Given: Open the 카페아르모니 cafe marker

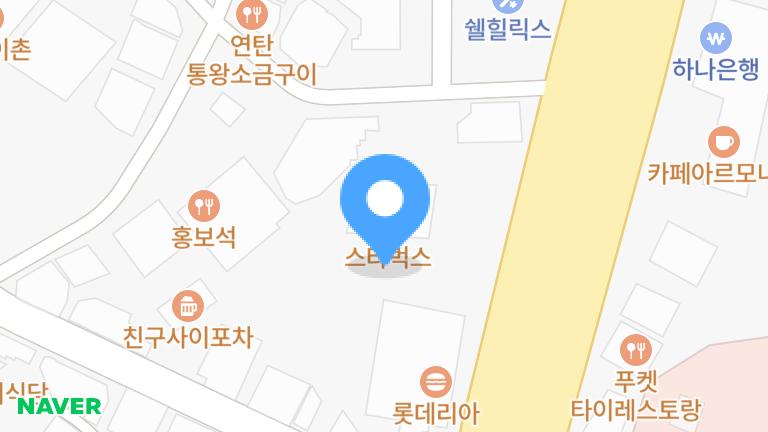Looking at the screenshot, I should [x=722, y=141].
